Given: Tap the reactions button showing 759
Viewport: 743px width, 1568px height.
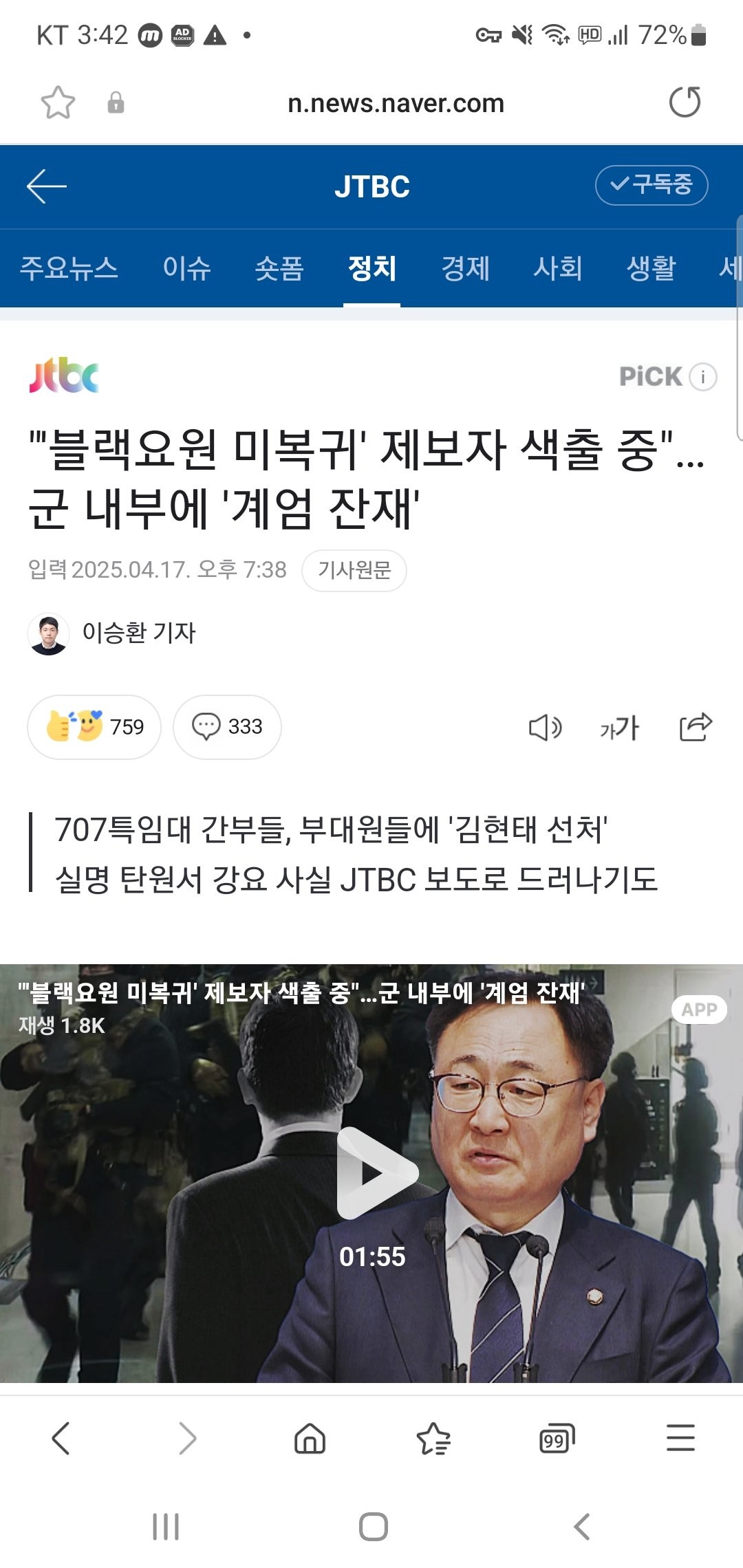Looking at the screenshot, I should click(x=94, y=727).
